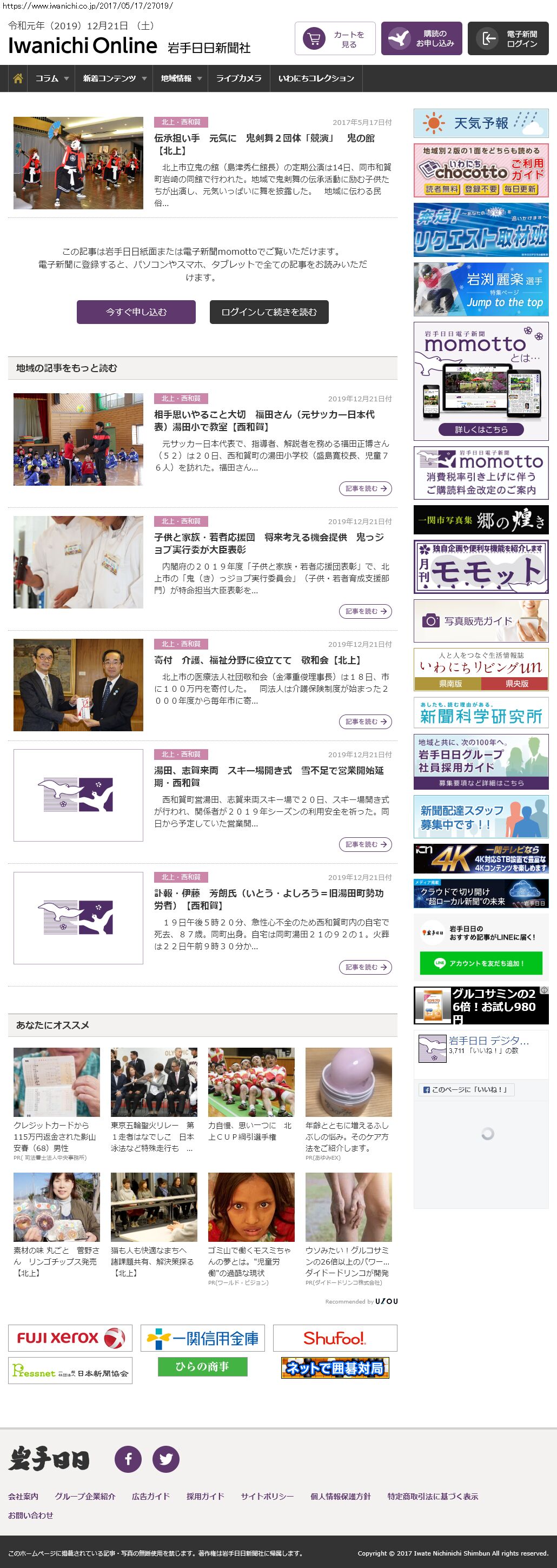Expand the 地域情報 menu

click(180, 78)
